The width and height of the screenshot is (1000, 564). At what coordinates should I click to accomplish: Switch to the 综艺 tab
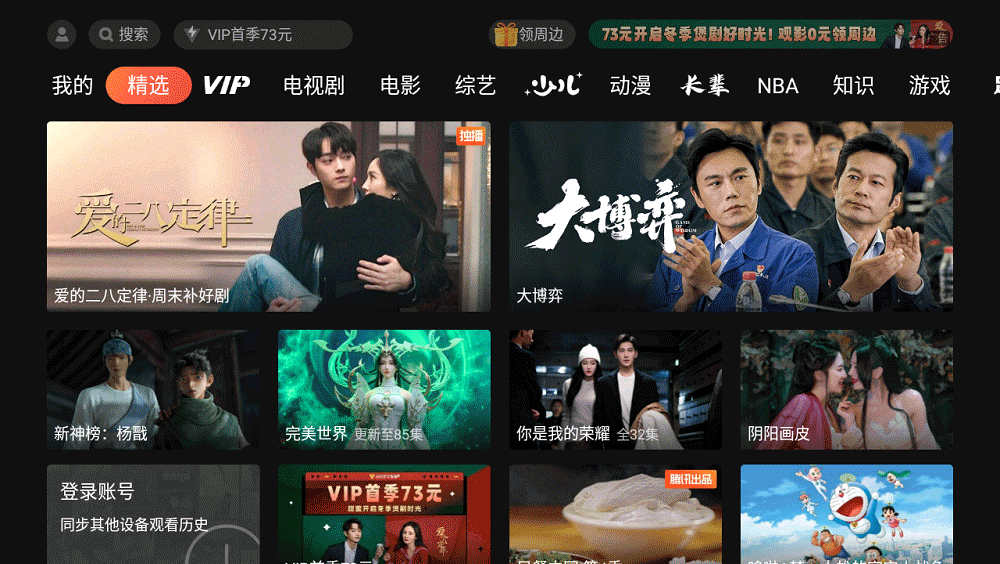coord(475,86)
